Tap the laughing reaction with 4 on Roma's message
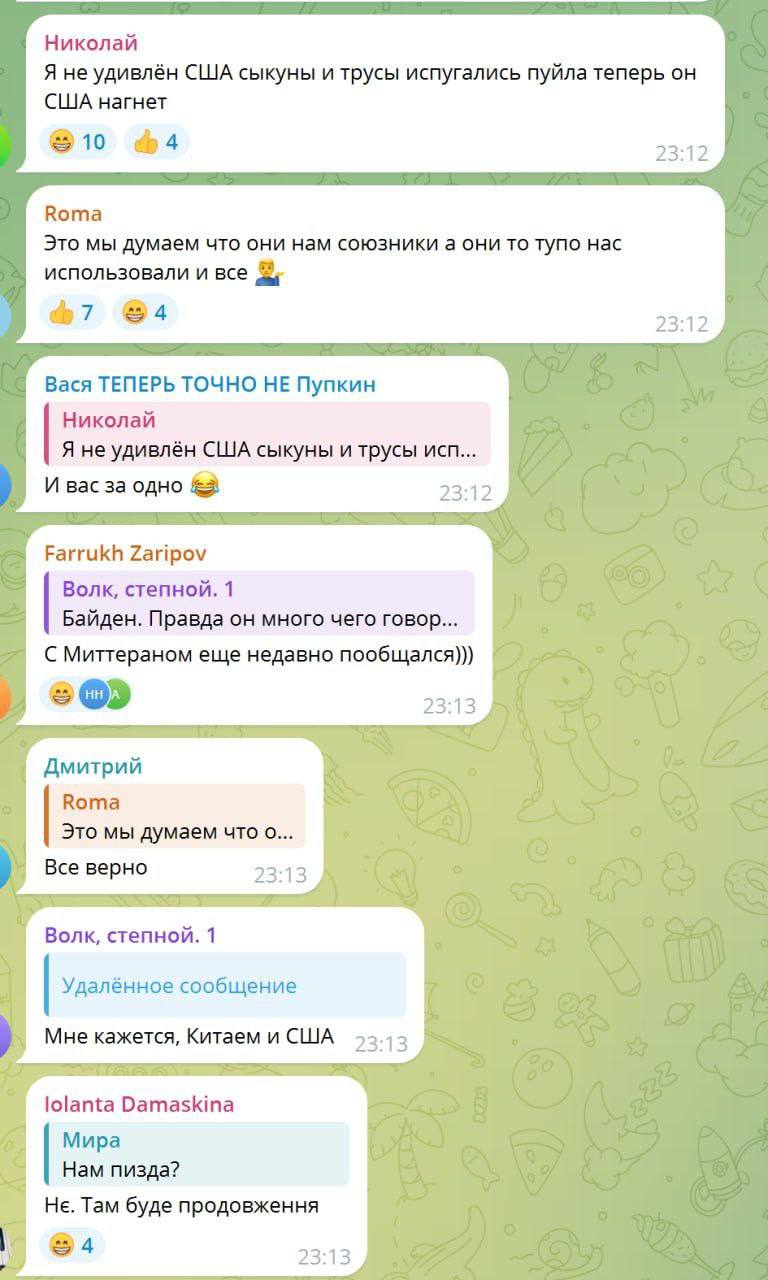The height and width of the screenshot is (1280, 768). 146,313
